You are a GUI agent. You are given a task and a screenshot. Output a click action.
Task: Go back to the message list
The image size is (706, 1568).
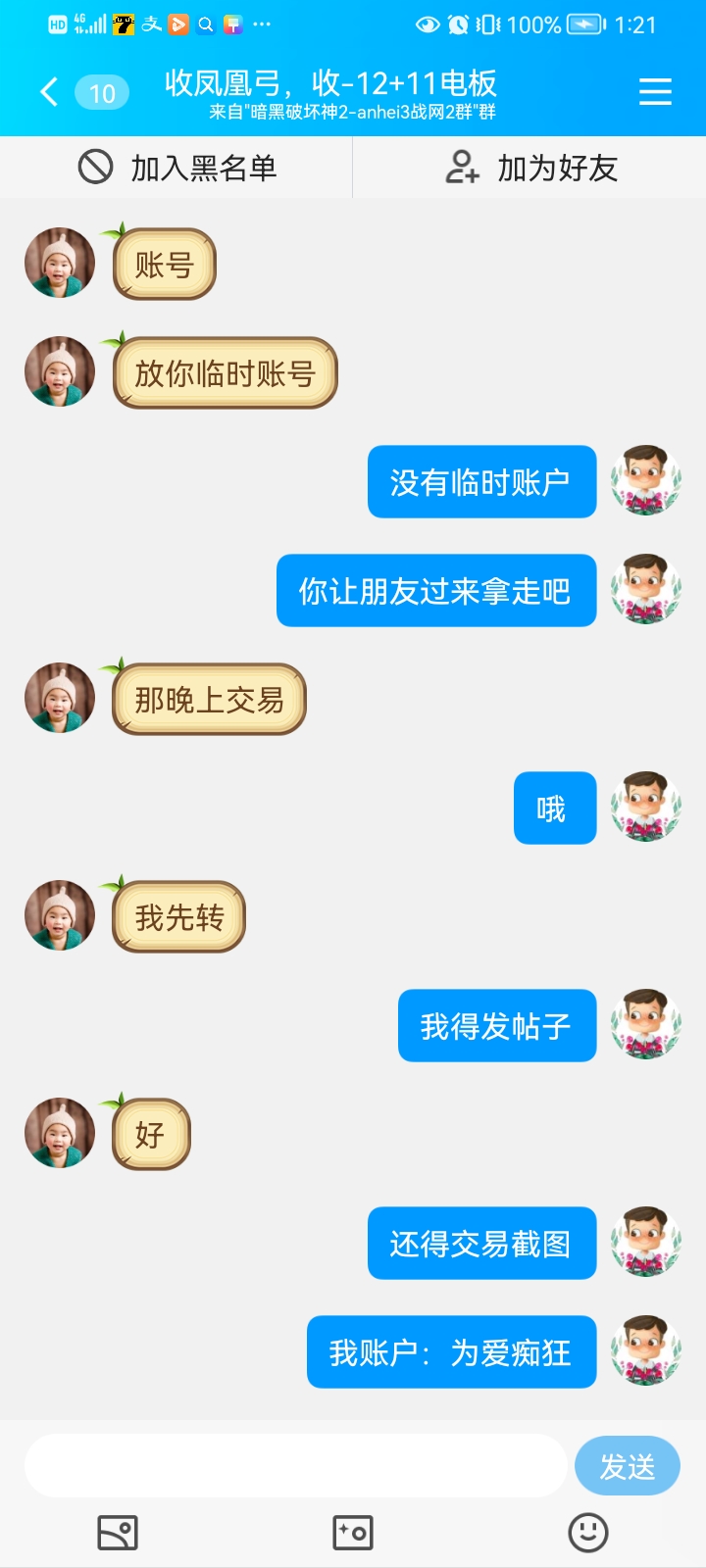pos(49,92)
